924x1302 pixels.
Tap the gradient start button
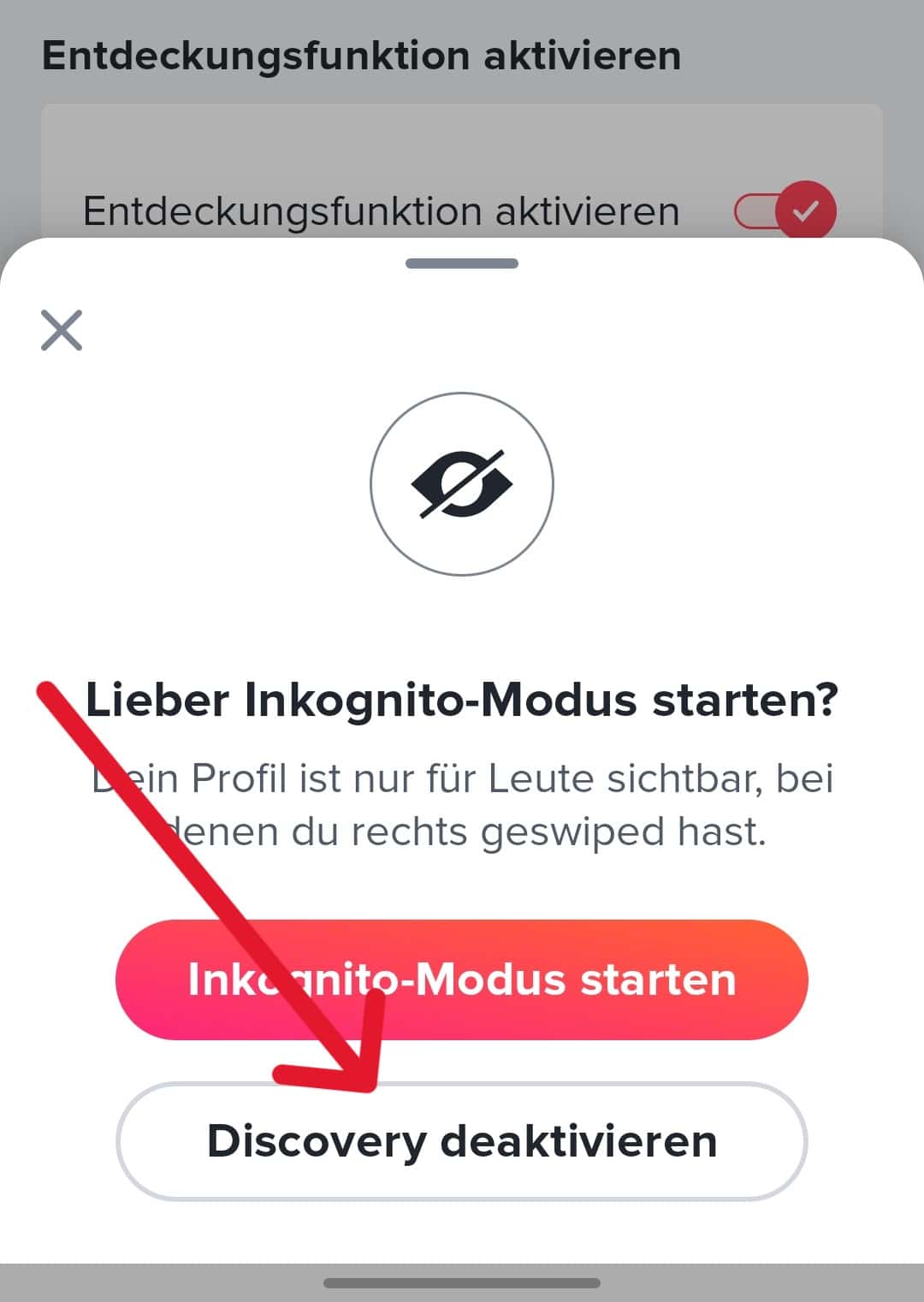click(462, 980)
